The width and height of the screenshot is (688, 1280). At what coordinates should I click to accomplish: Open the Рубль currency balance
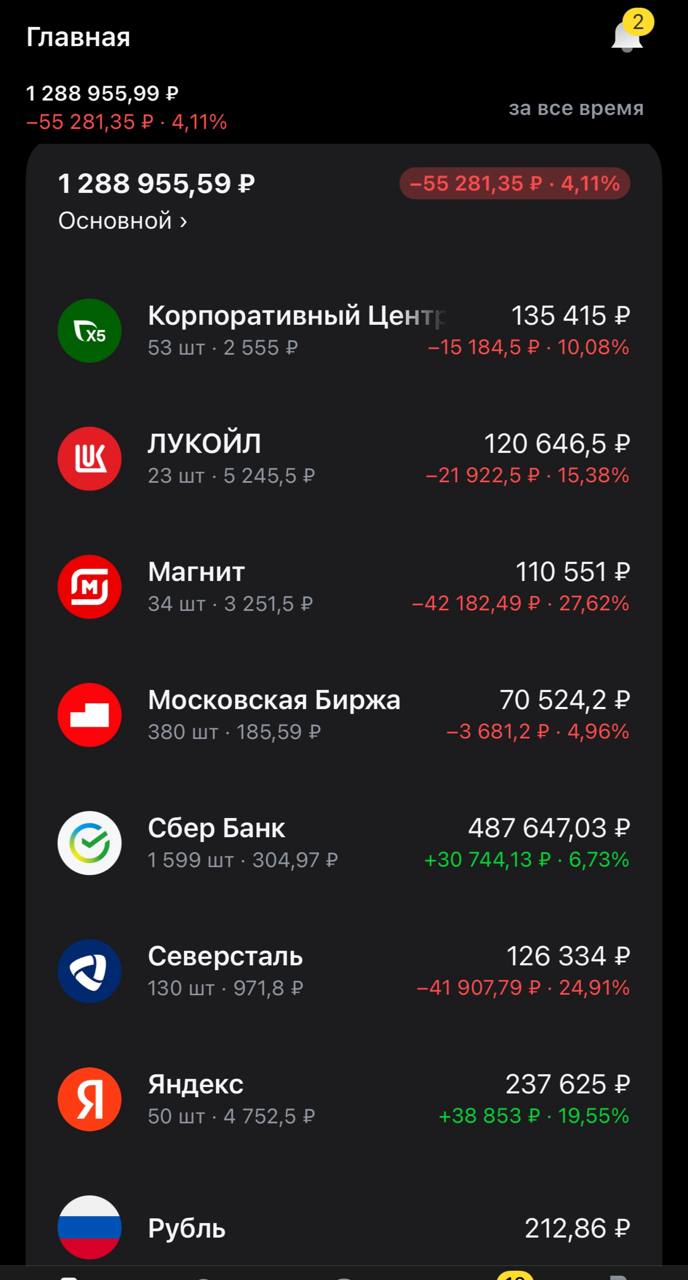pos(344,1227)
